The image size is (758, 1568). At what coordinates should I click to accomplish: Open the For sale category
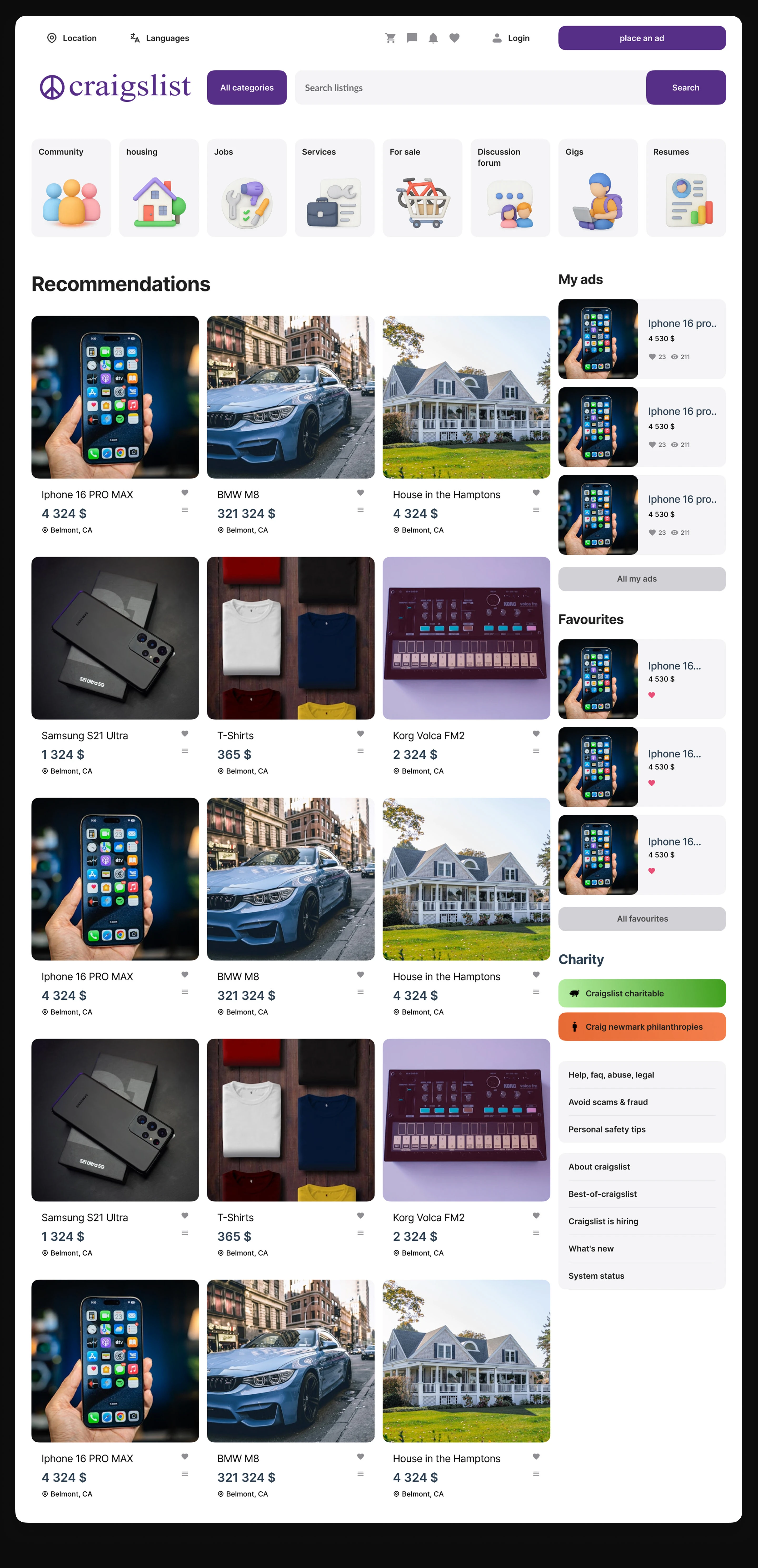pyautogui.click(x=422, y=188)
